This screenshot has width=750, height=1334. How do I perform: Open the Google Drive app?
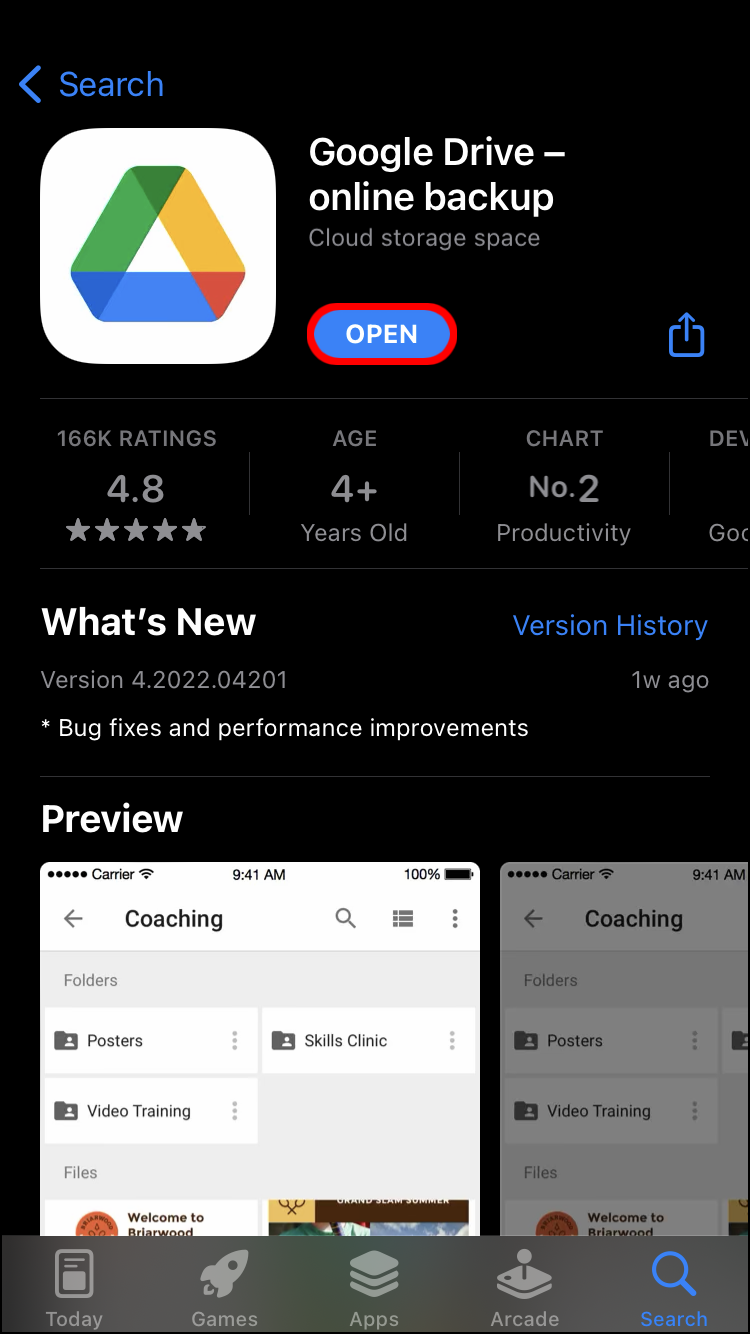[x=382, y=334]
